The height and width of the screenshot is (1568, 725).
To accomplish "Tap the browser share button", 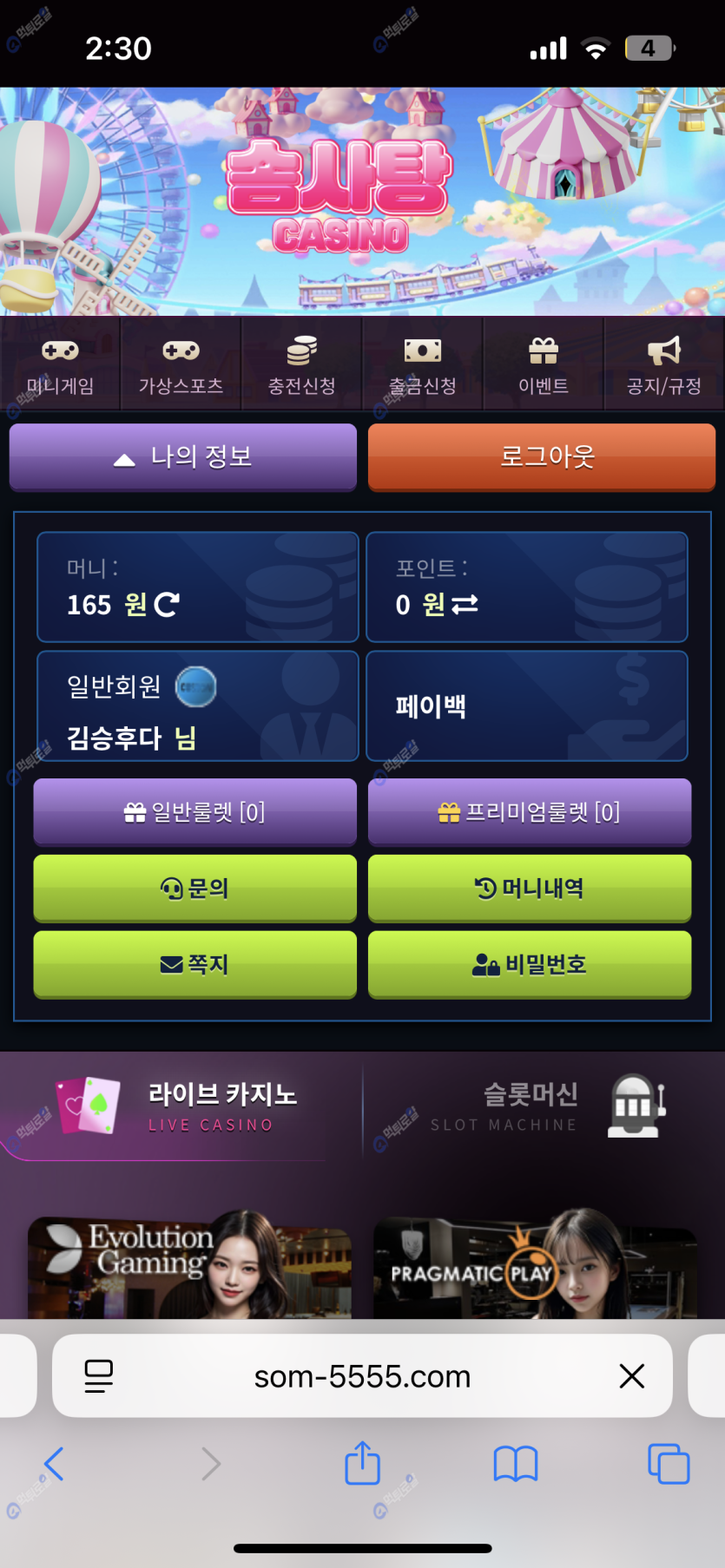I will pos(363,1464).
